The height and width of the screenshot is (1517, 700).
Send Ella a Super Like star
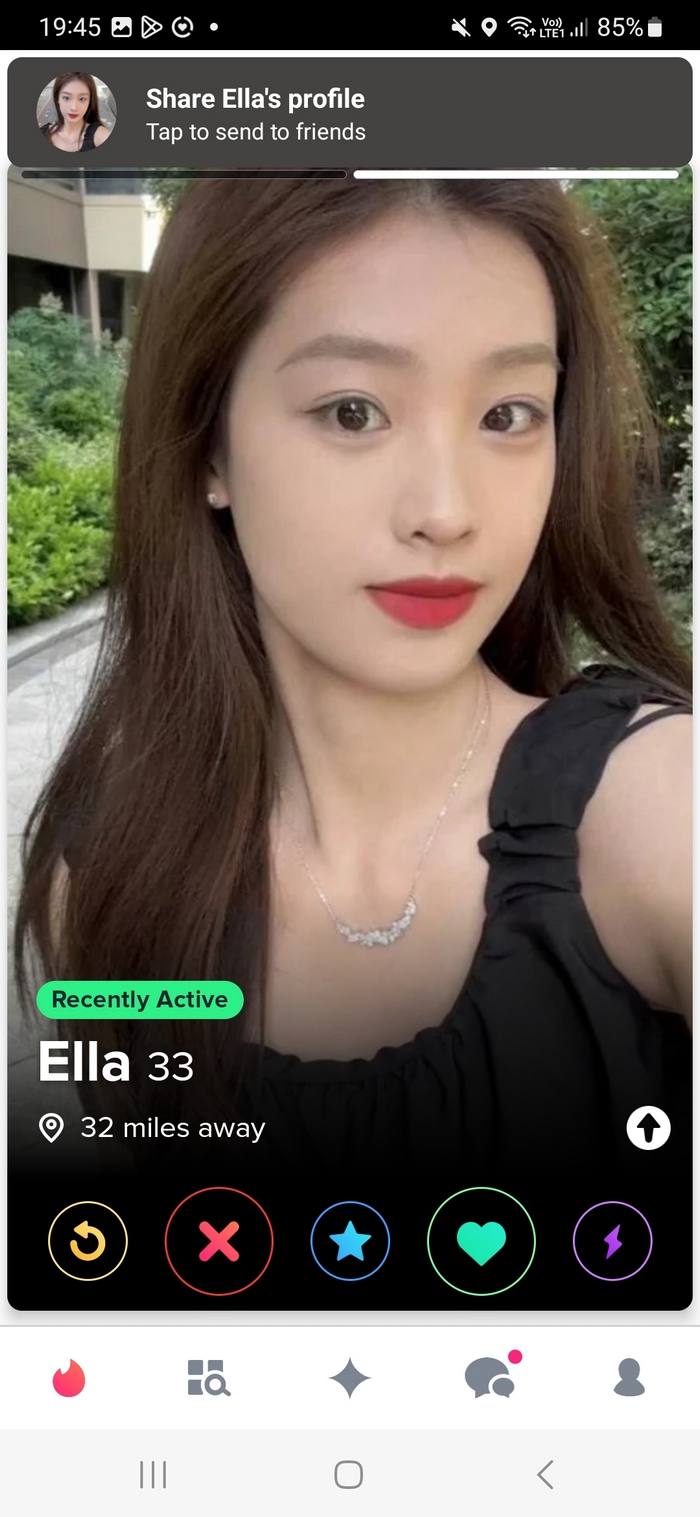[x=350, y=1242]
